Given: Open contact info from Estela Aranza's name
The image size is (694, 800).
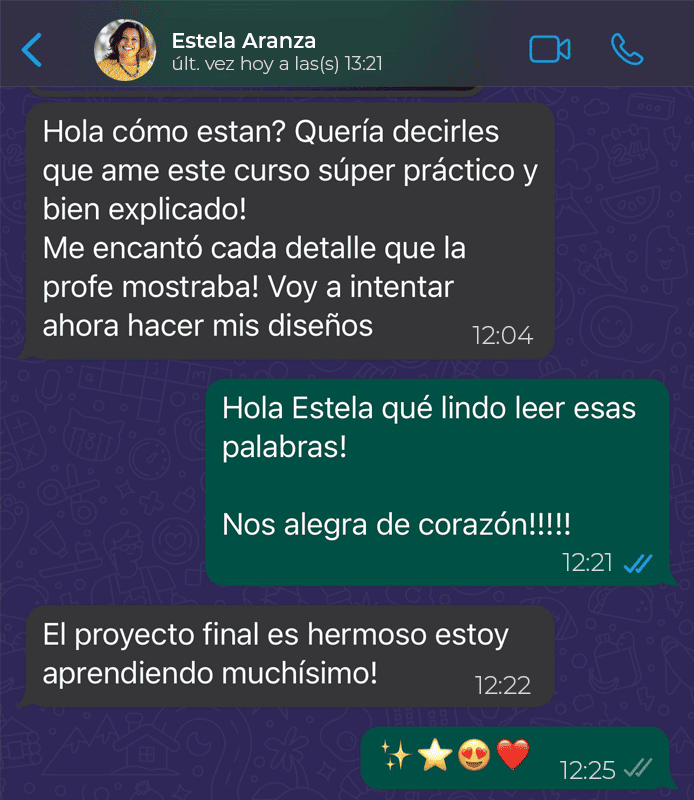Looking at the screenshot, I should coord(244,41).
